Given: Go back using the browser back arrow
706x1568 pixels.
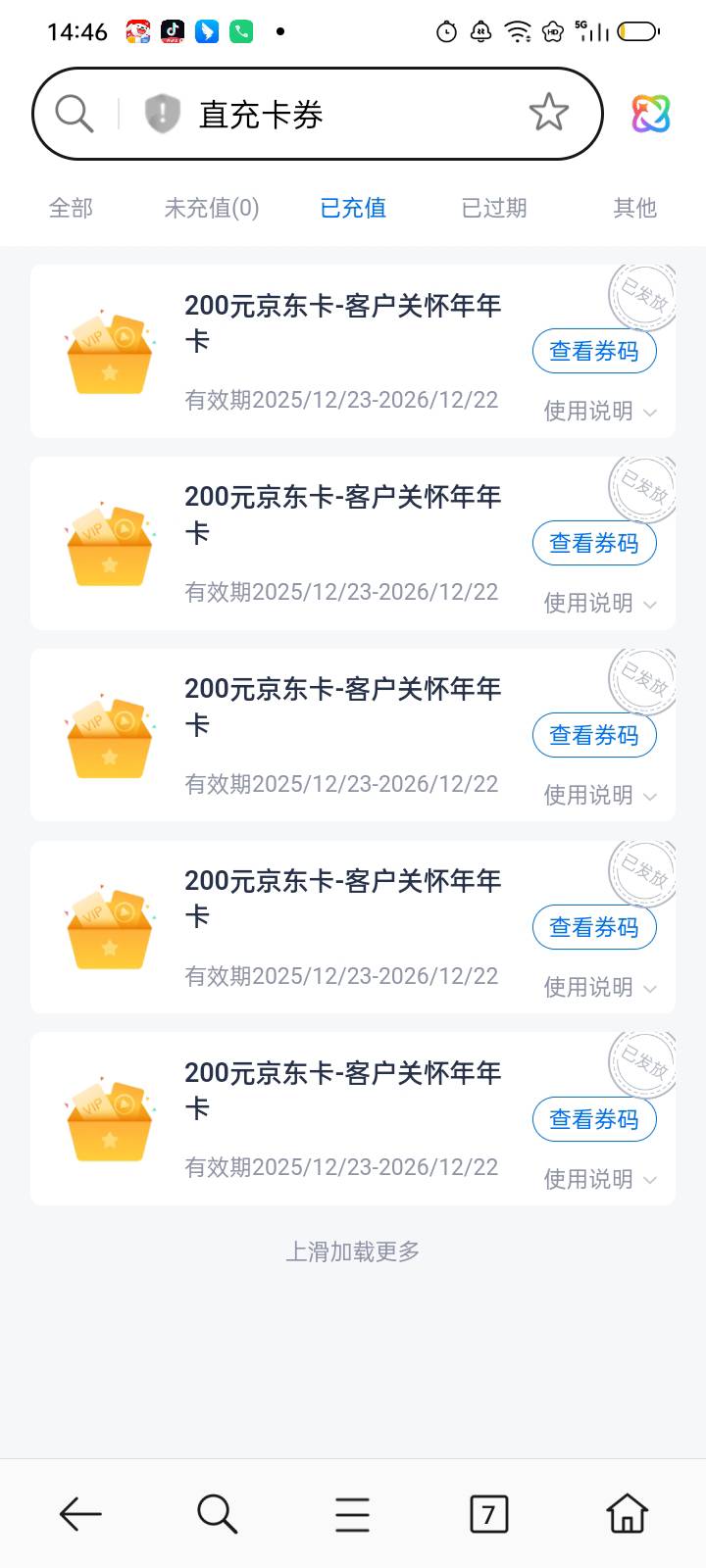Looking at the screenshot, I should [80, 1514].
